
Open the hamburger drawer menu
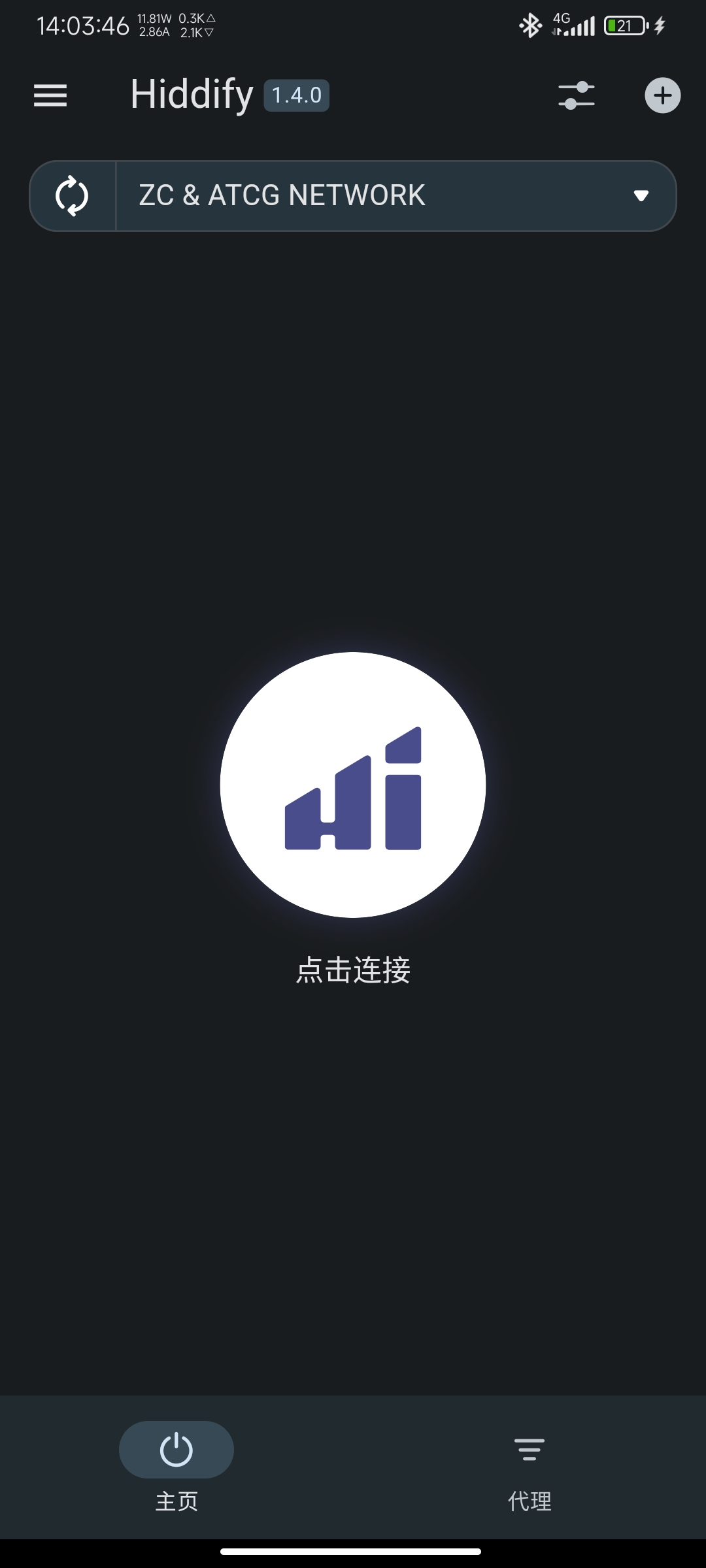(x=50, y=95)
